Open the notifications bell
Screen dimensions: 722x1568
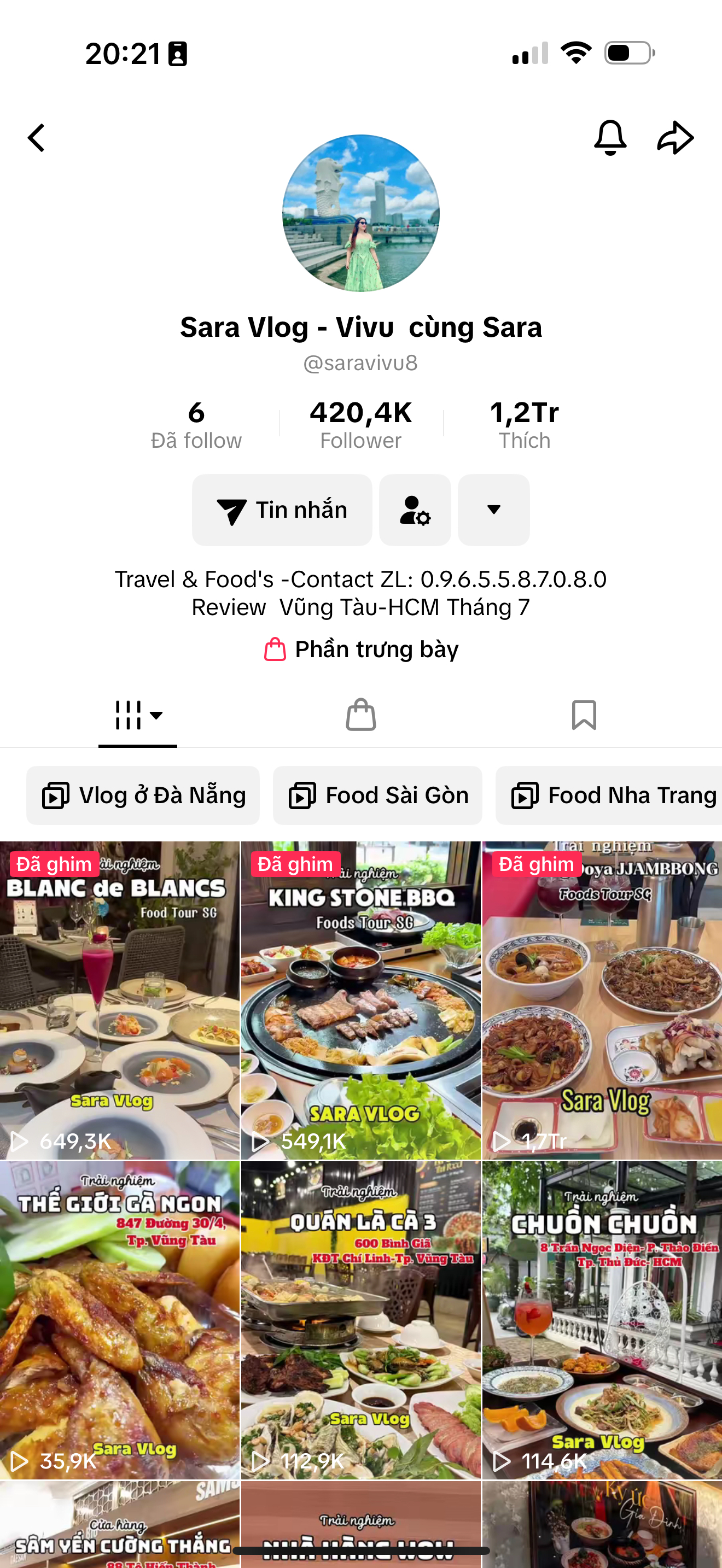[610, 138]
